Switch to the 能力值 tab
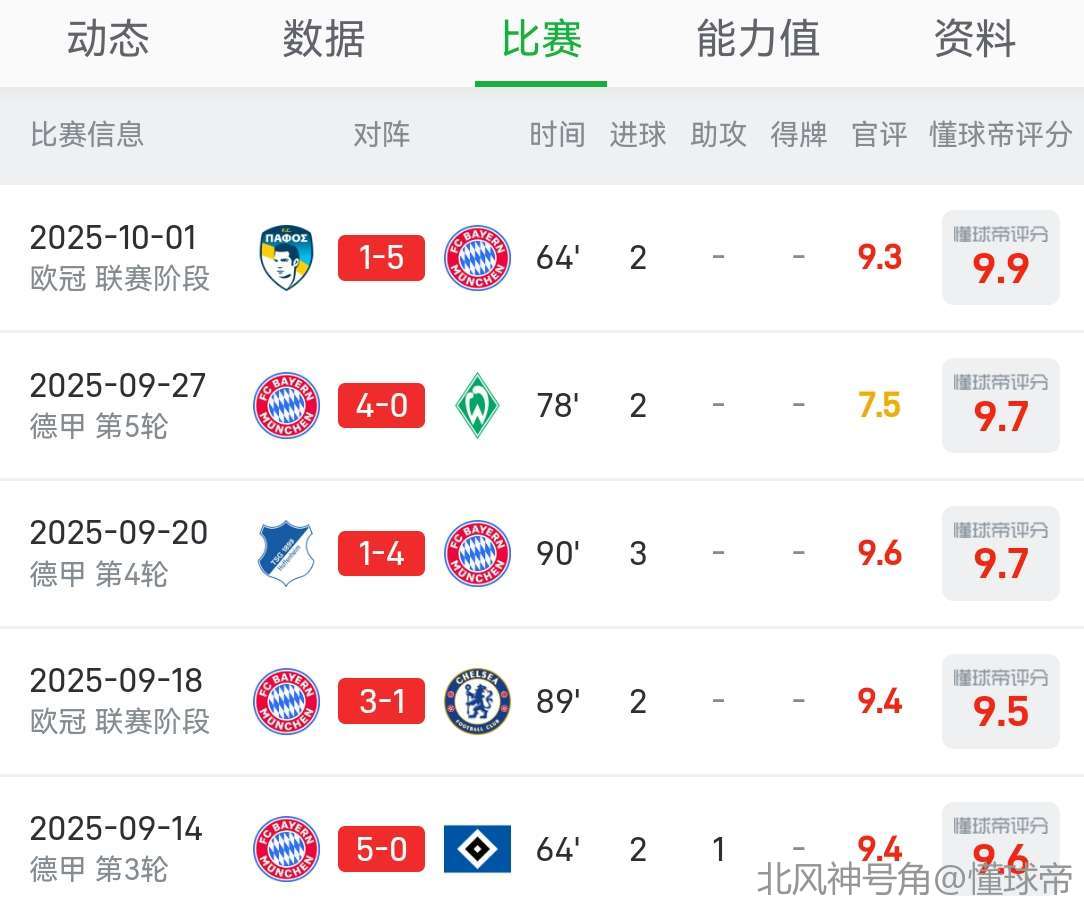 click(x=757, y=40)
